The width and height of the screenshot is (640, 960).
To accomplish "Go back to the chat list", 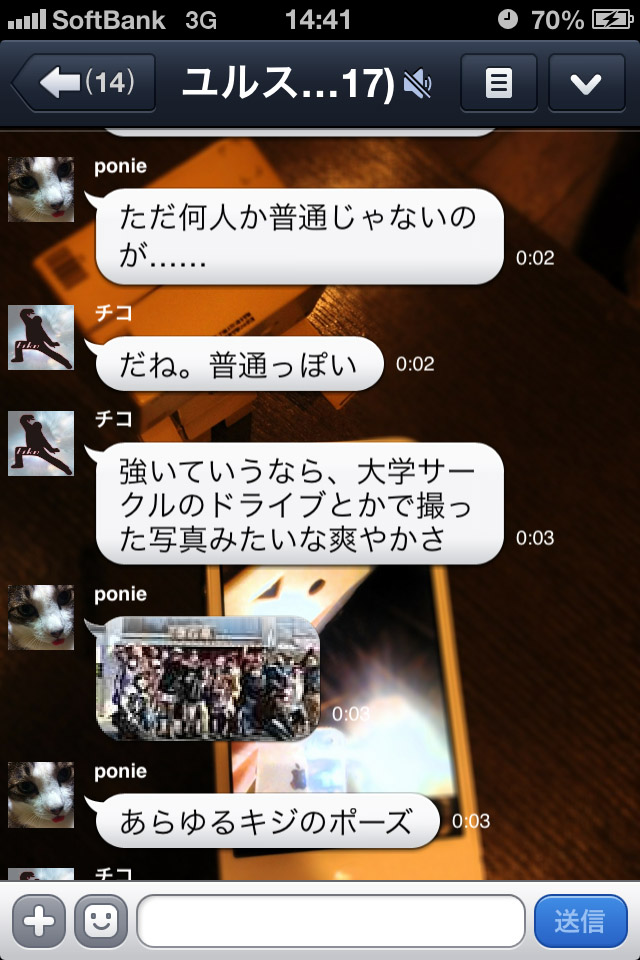I will click(85, 82).
